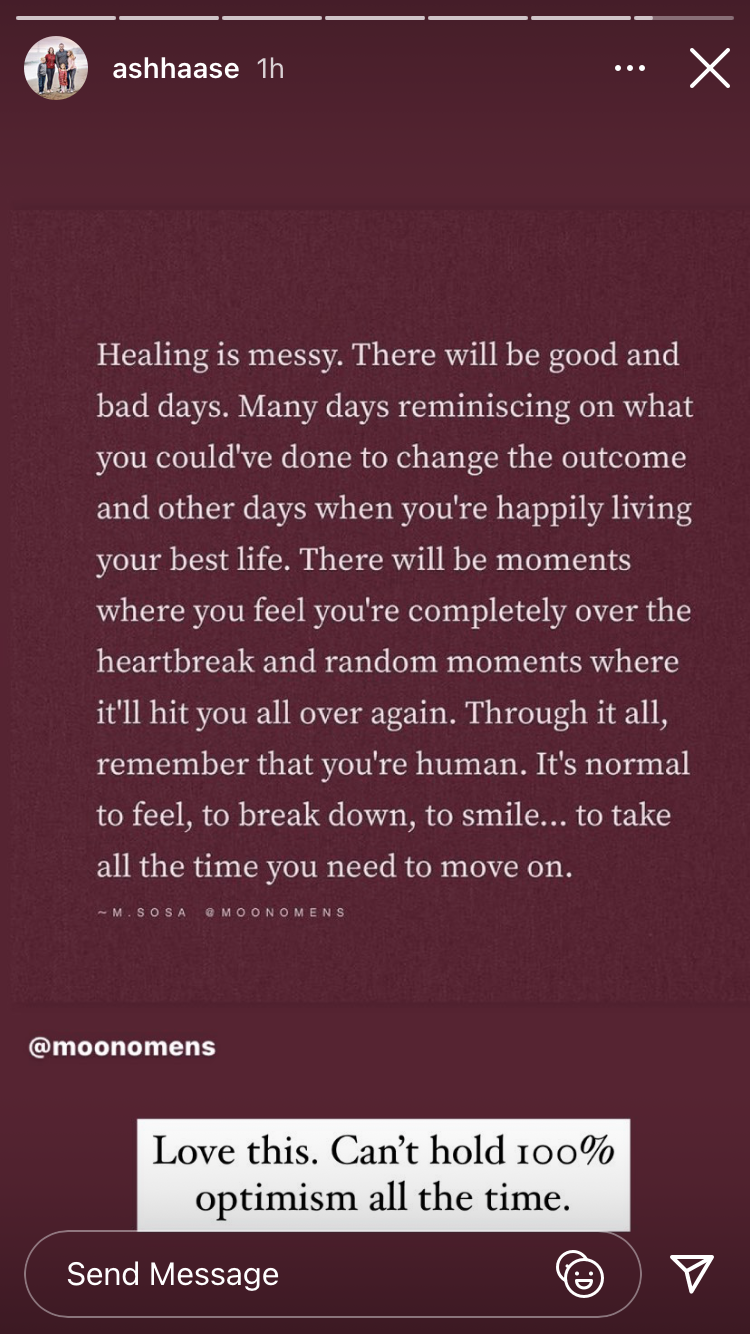
Task: Share this story via paper plane icon
Action: tap(692, 1274)
